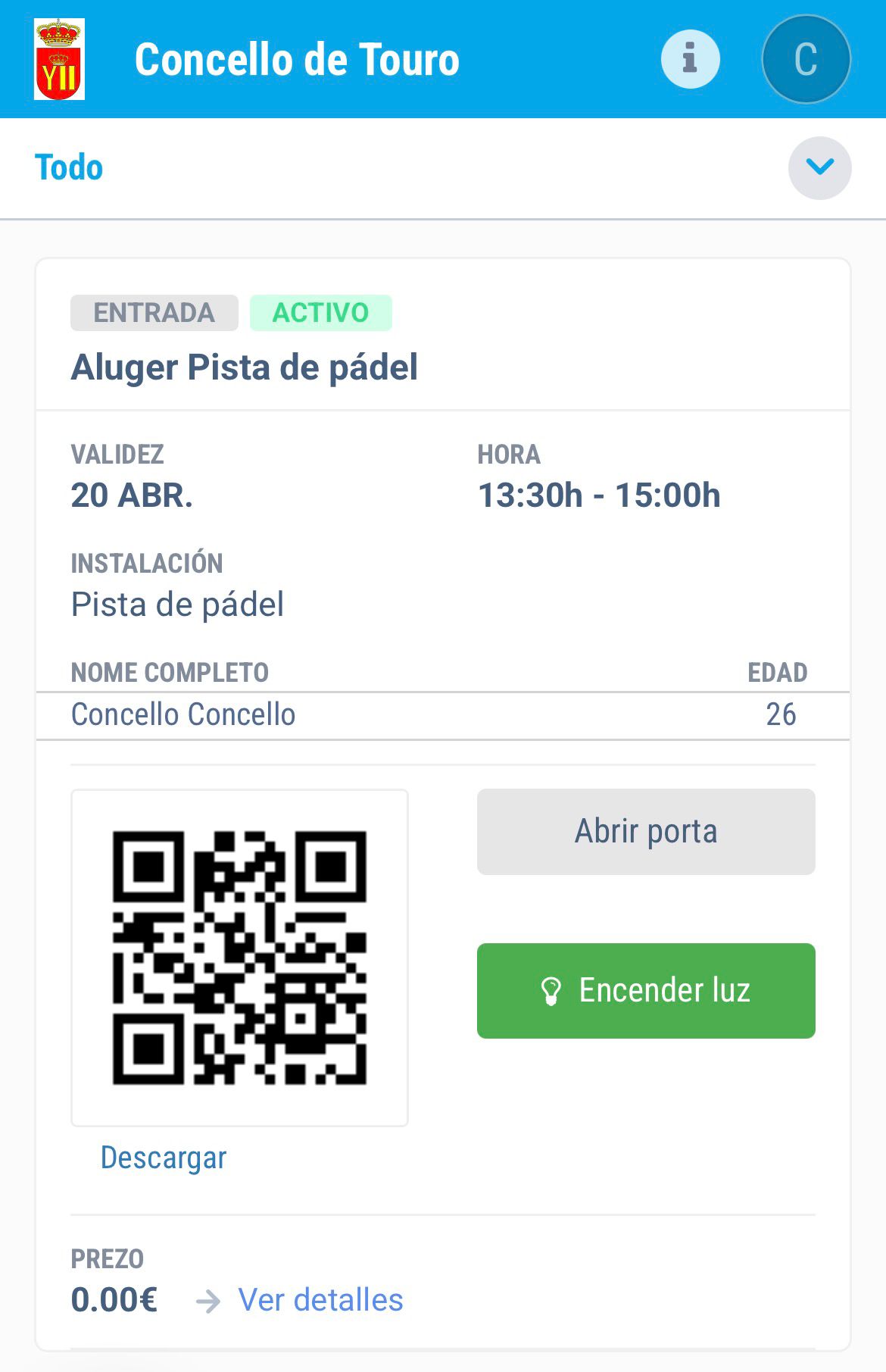Open the user profile avatar C
This screenshot has width=886, height=1372.
[x=806, y=59]
